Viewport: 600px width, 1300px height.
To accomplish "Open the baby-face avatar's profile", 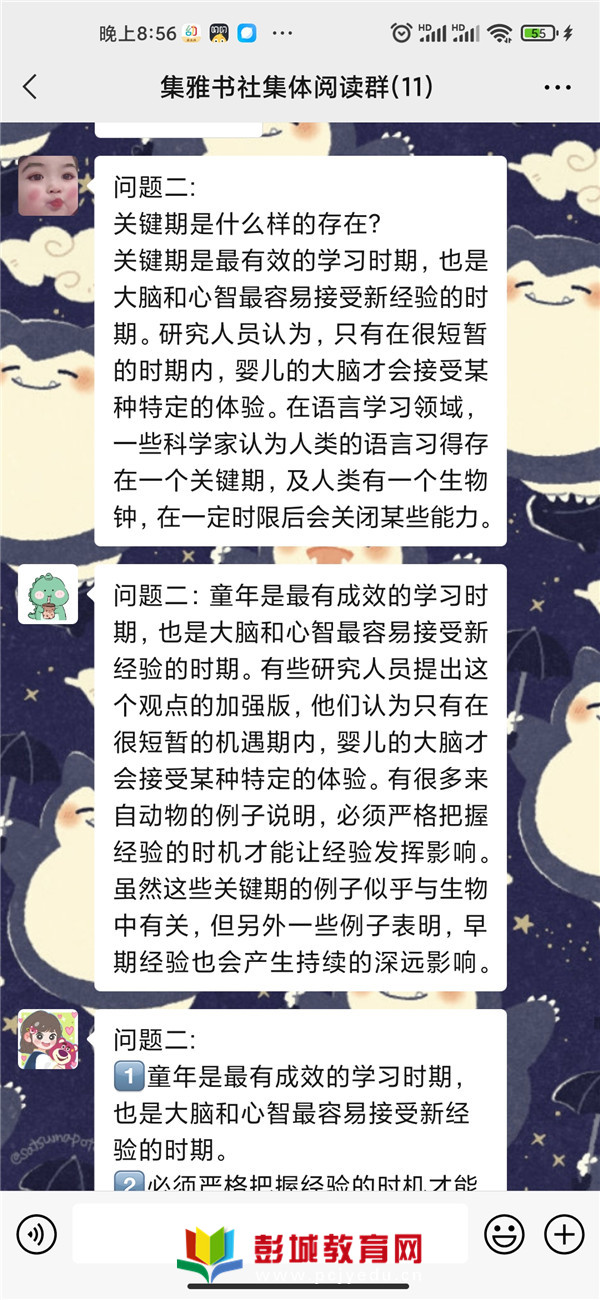I will click(x=47, y=186).
